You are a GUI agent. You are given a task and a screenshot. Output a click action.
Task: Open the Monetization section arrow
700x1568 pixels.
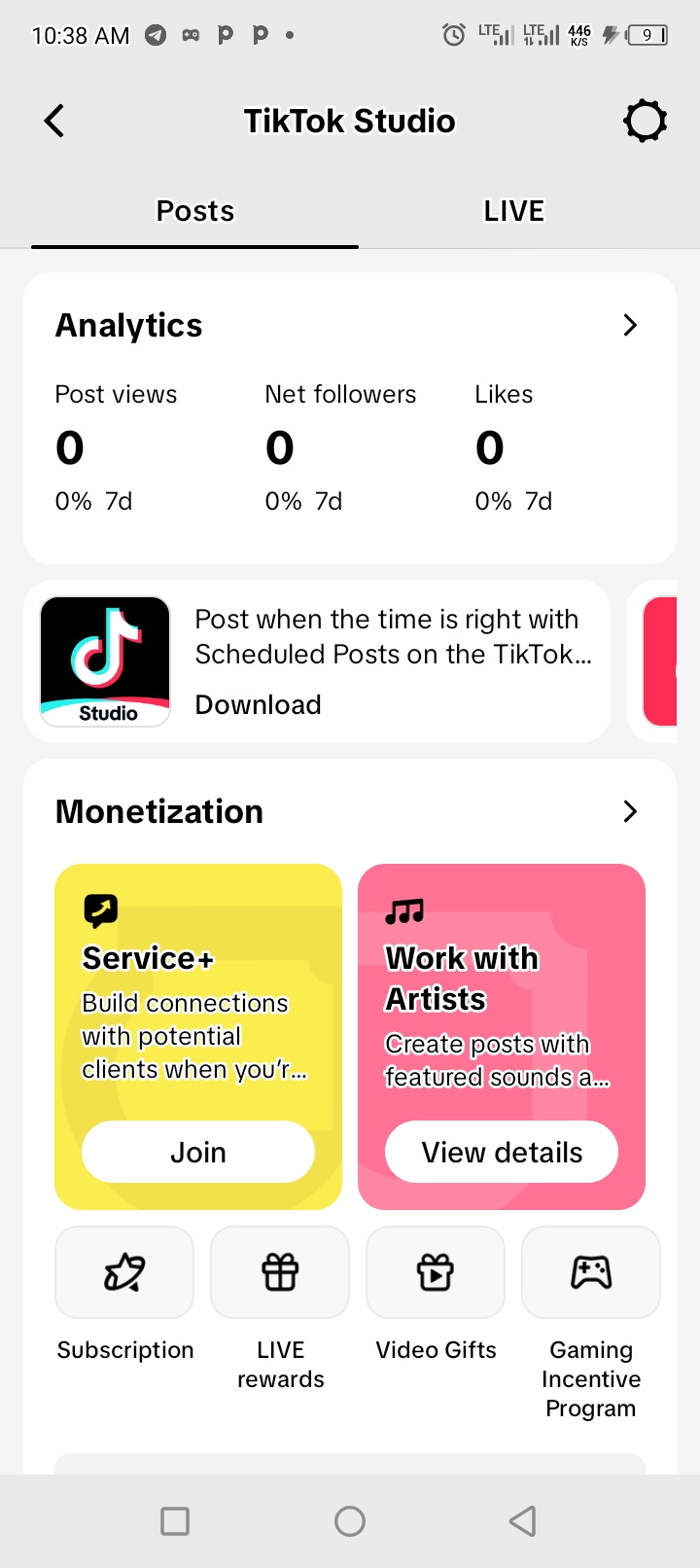pyautogui.click(x=630, y=811)
